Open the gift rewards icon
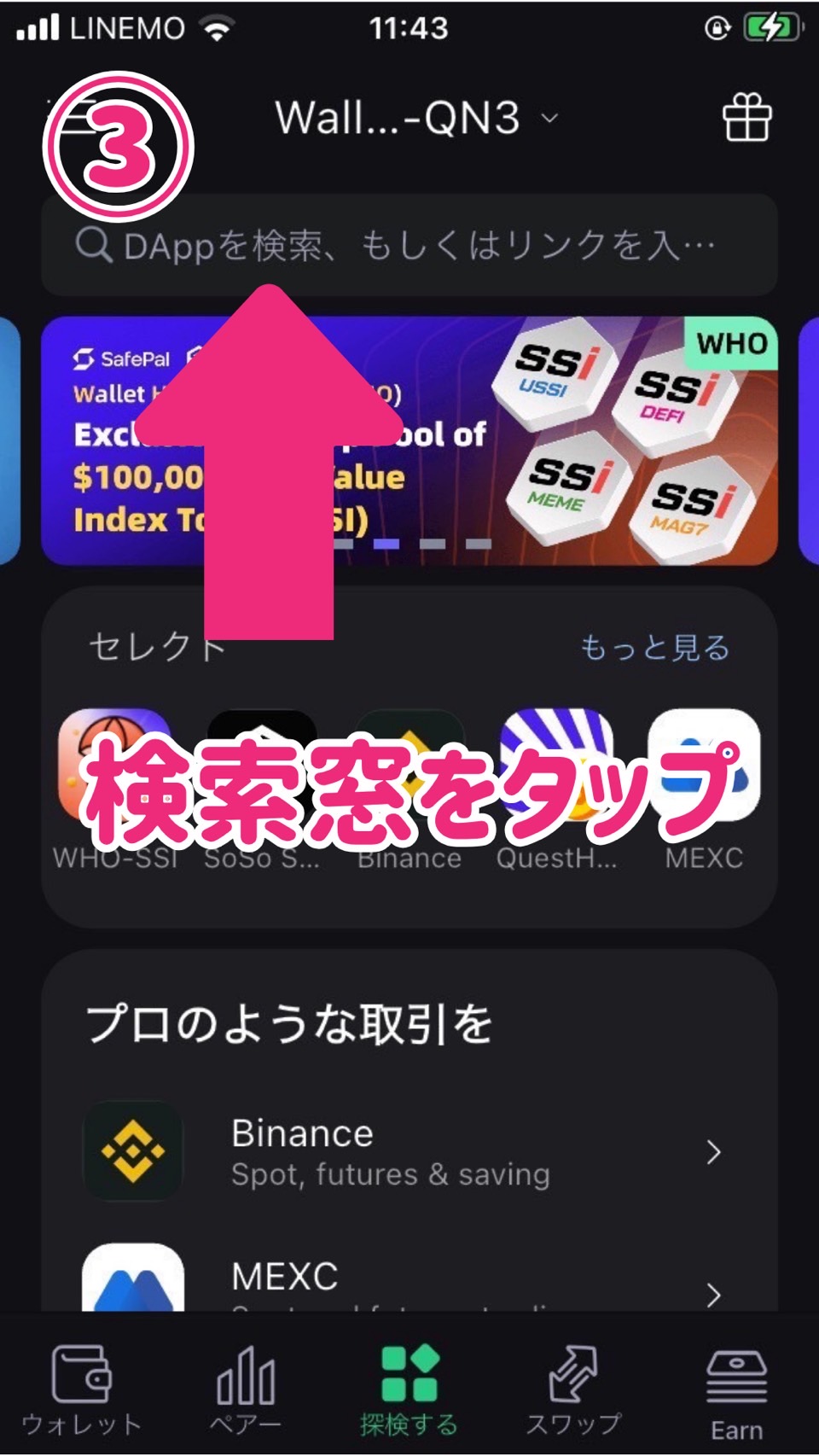The image size is (819, 1456). click(x=747, y=118)
